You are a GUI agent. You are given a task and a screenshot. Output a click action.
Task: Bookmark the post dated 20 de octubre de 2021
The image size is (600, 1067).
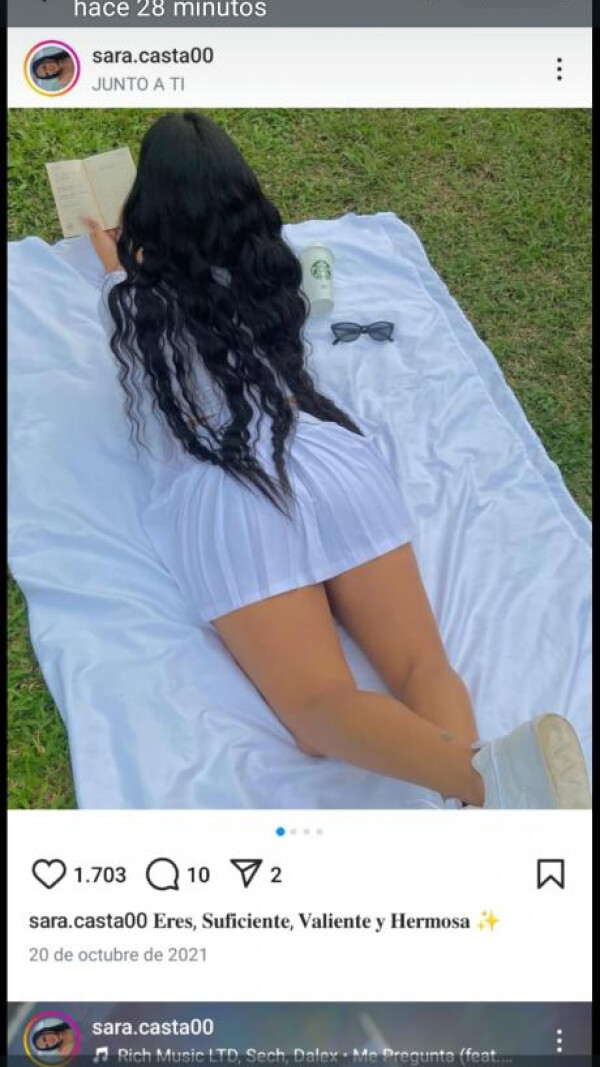550,874
